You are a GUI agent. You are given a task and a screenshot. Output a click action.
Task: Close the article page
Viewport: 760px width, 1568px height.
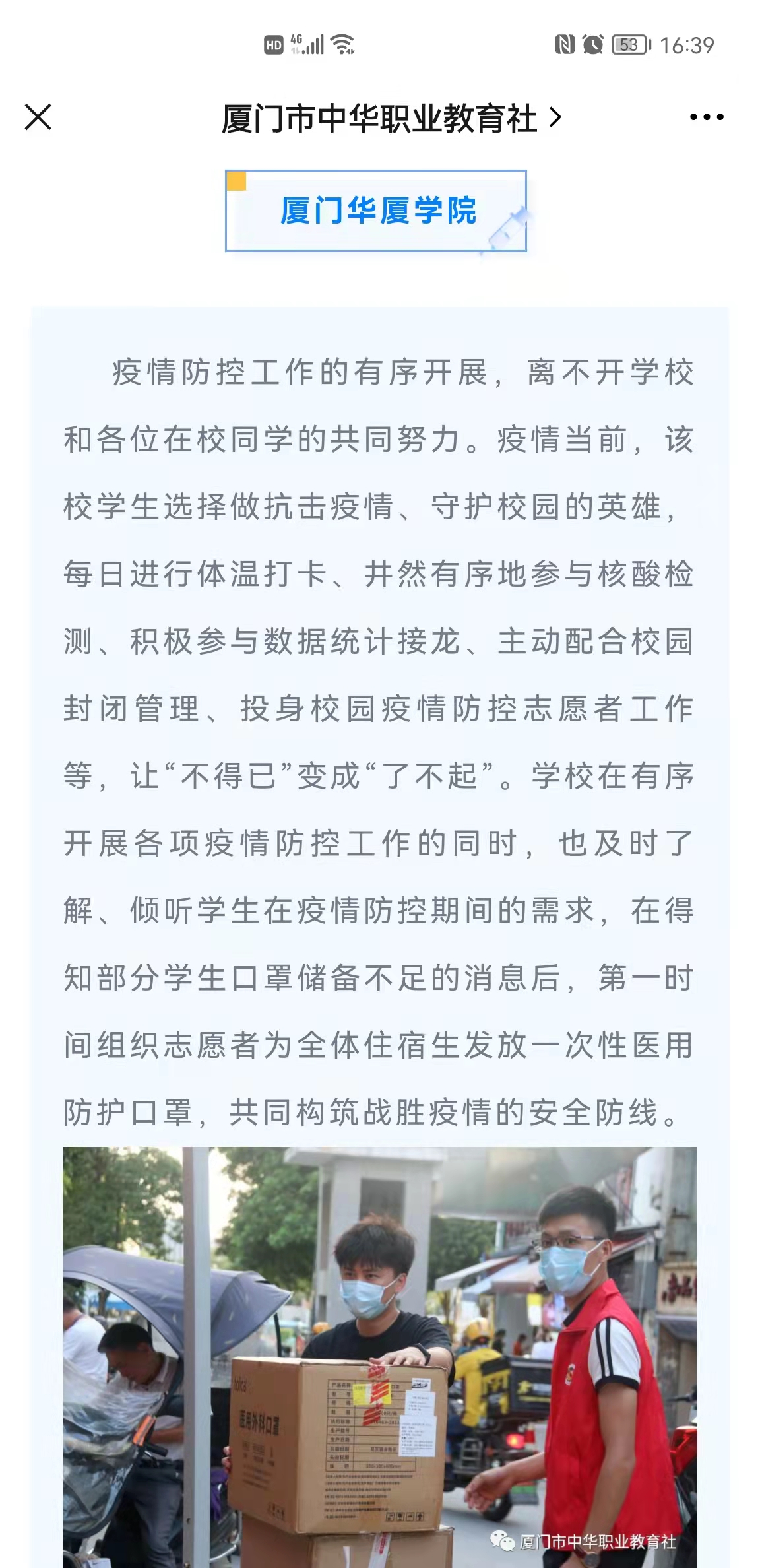tap(38, 118)
